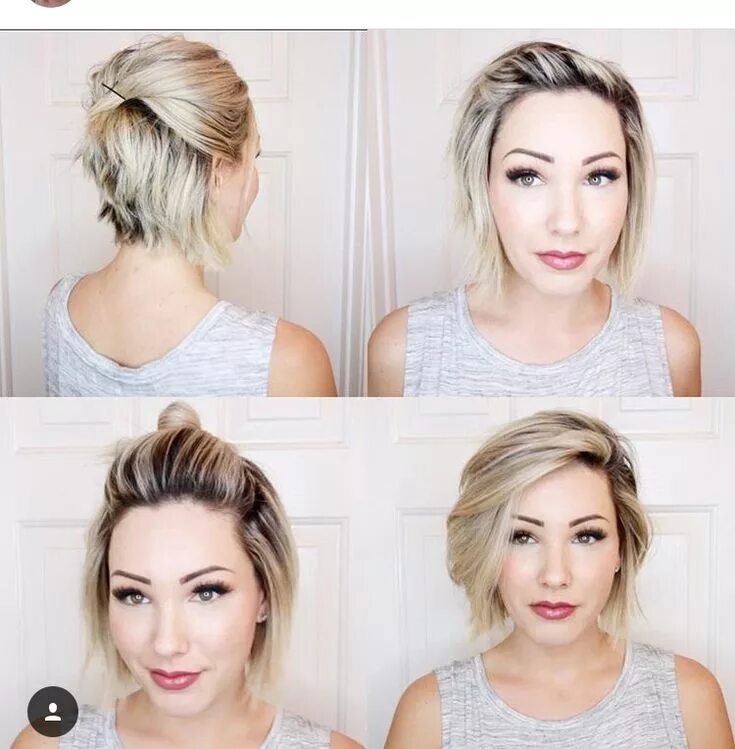Open the hairstyle collage post image
Screen dimensions: 735x749
(367, 390)
